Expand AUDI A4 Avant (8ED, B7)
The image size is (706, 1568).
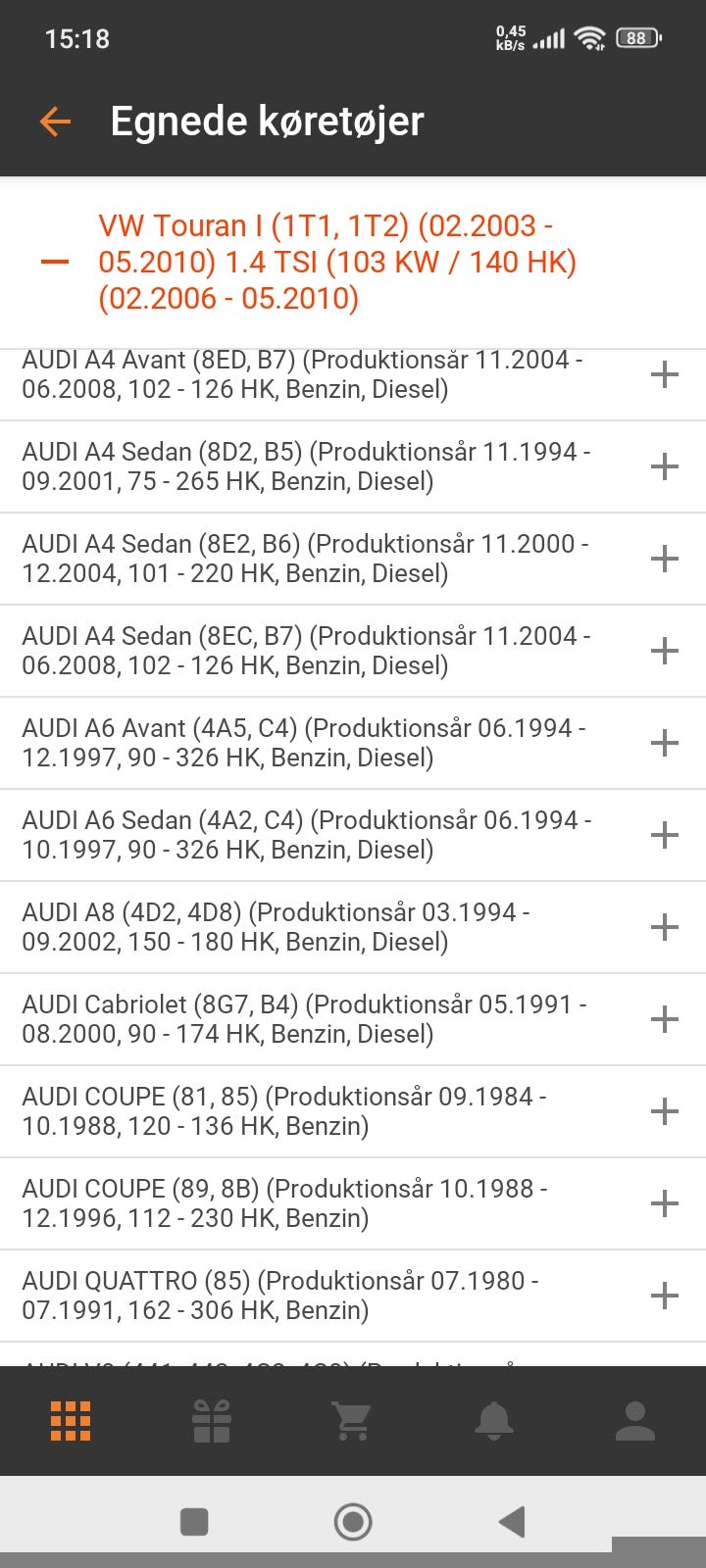(665, 374)
